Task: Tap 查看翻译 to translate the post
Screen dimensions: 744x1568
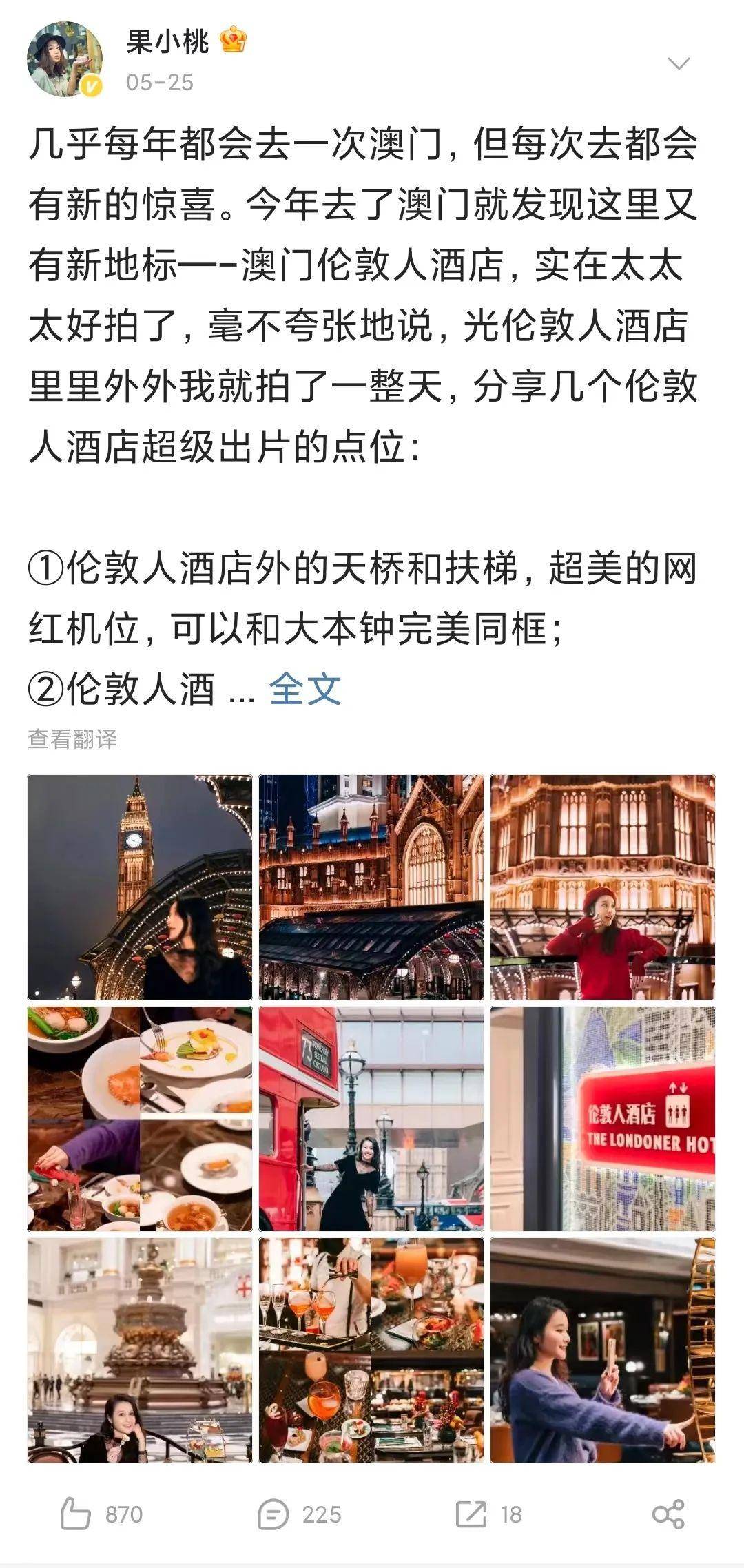Action: point(72,739)
